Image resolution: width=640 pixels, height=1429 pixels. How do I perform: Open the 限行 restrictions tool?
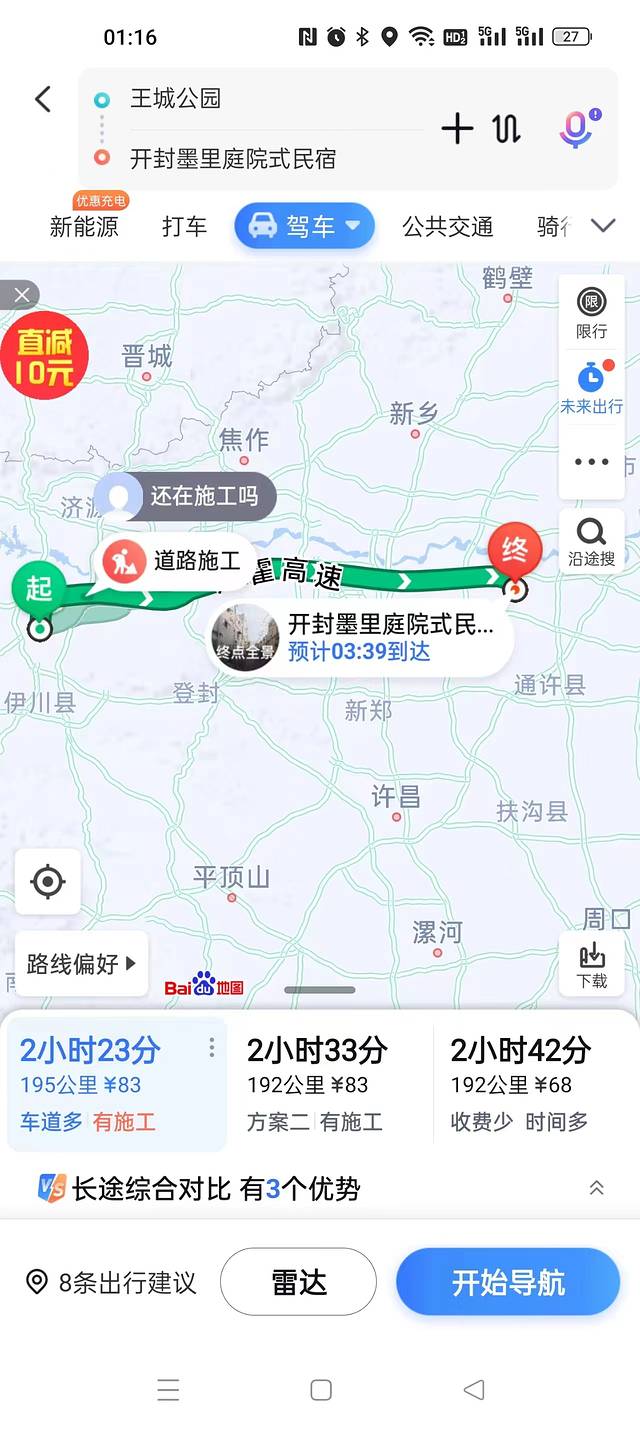click(591, 313)
